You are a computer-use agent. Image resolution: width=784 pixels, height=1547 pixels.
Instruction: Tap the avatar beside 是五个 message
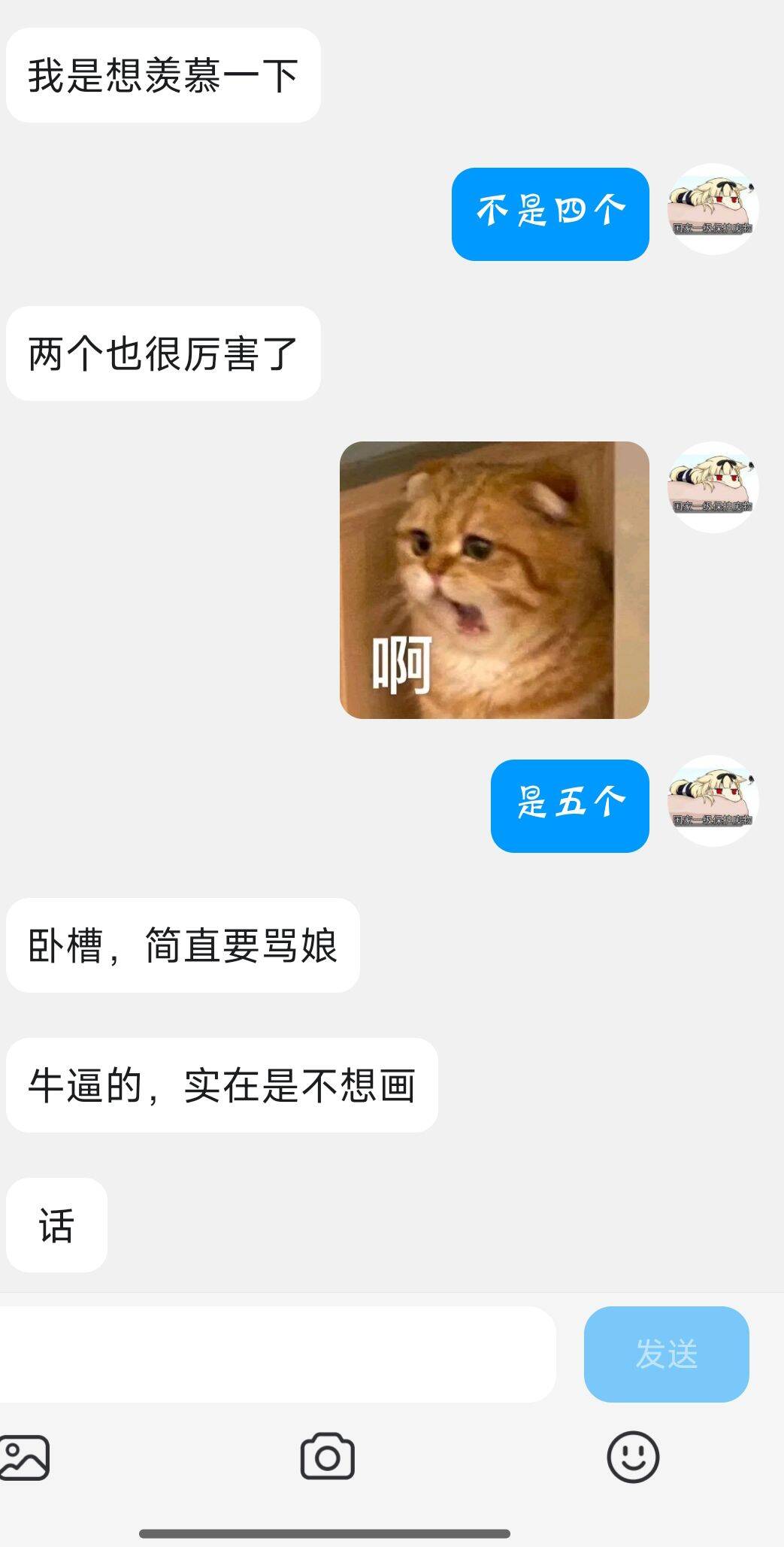tap(713, 801)
